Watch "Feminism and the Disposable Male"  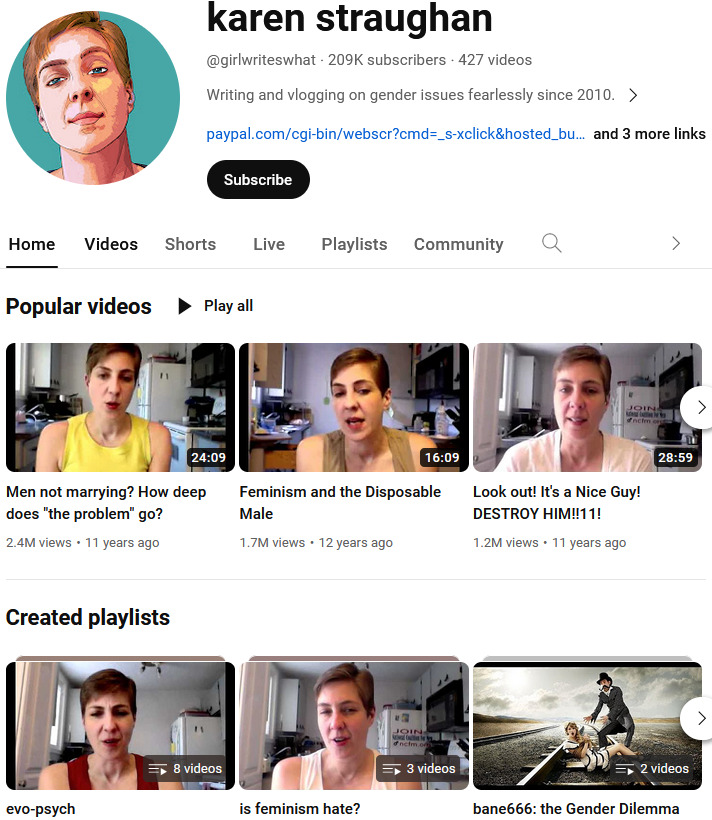[x=353, y=407]
